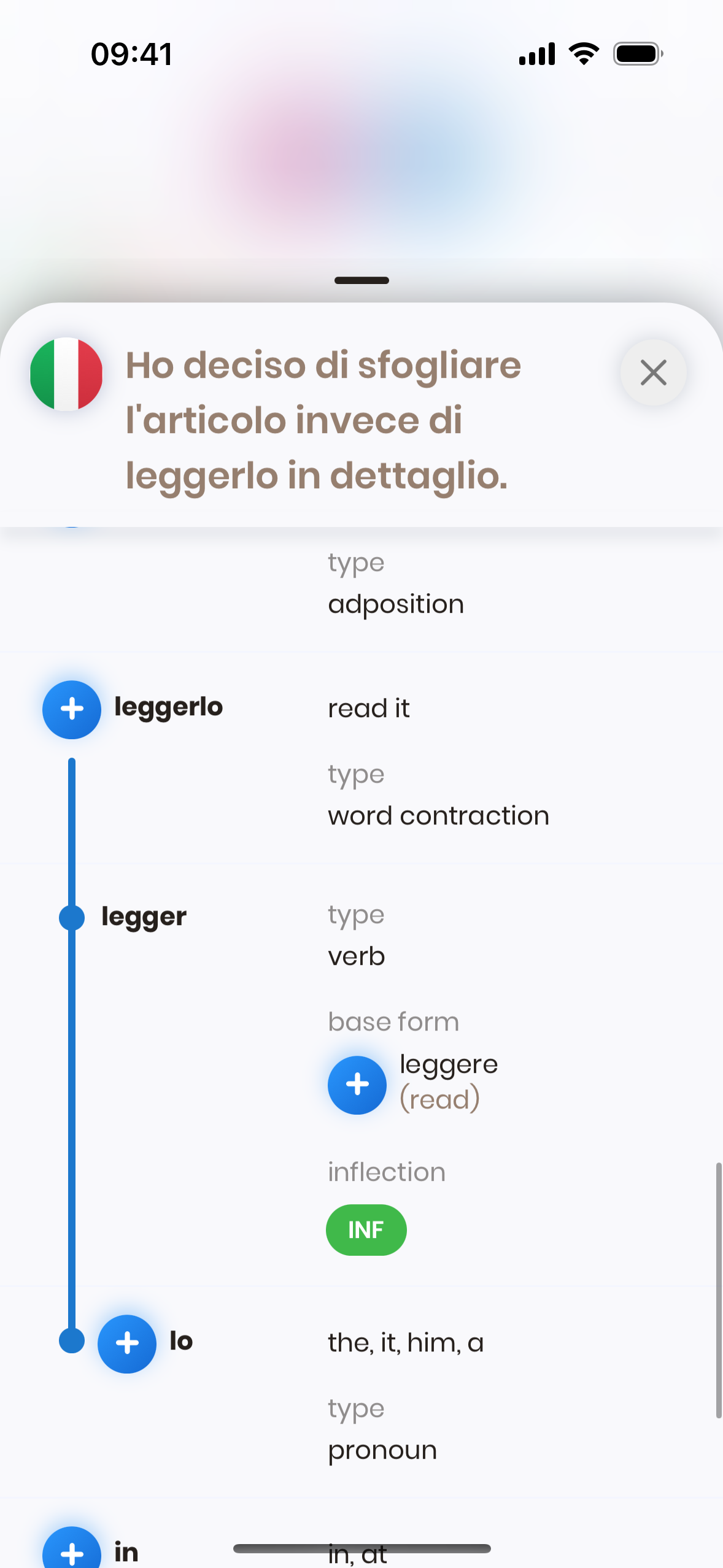
Task: Tap the INF inflection badge
Action: 366,1229
